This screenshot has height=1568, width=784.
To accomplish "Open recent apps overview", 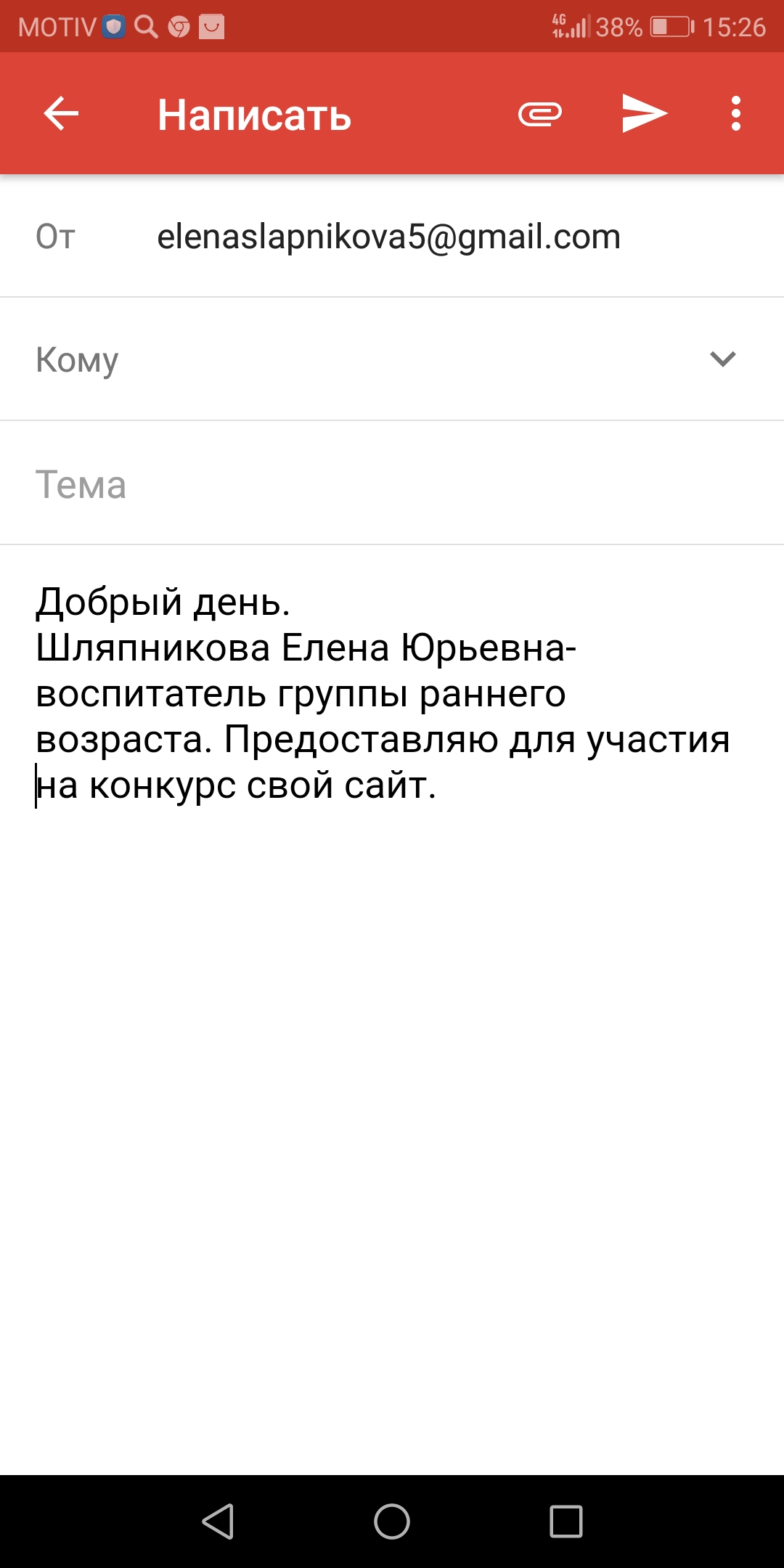I will click(566, 1522).
